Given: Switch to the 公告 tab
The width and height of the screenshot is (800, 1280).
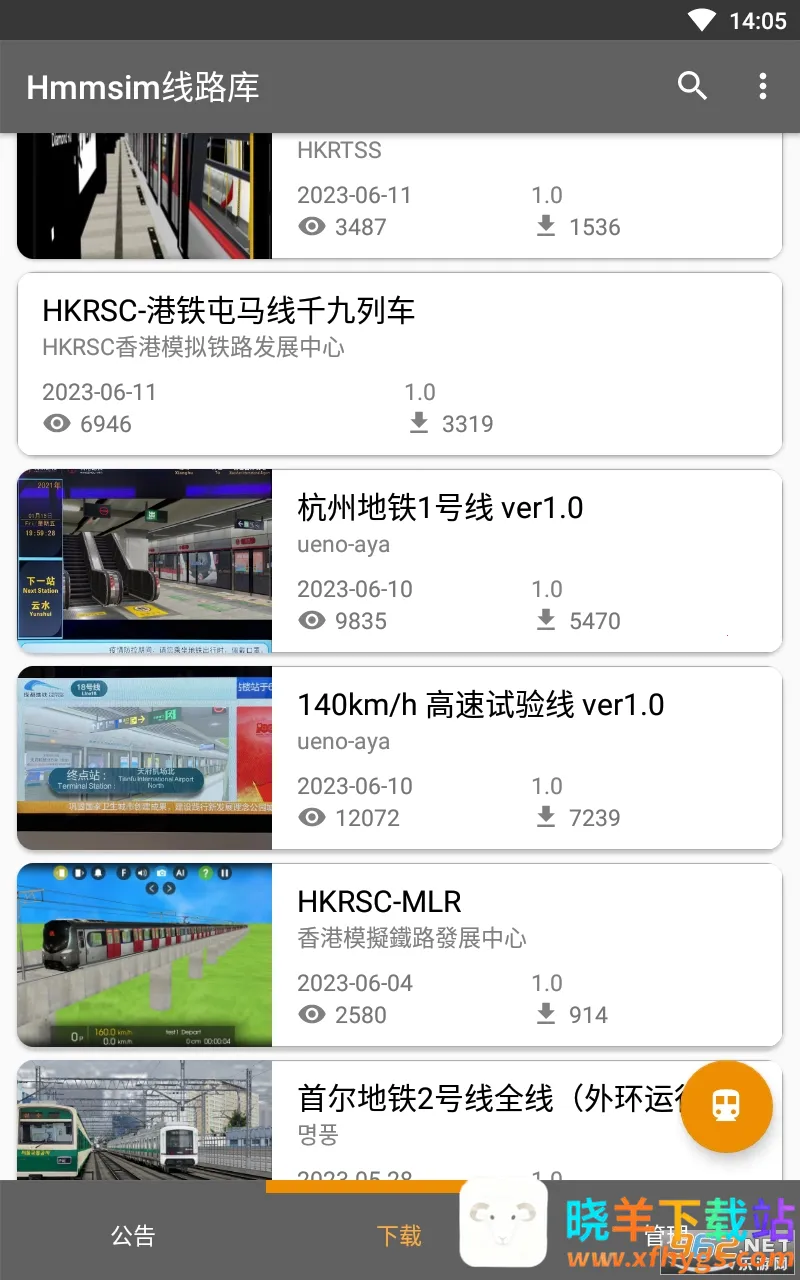Looking at the screenshot, I should 133,1236.
